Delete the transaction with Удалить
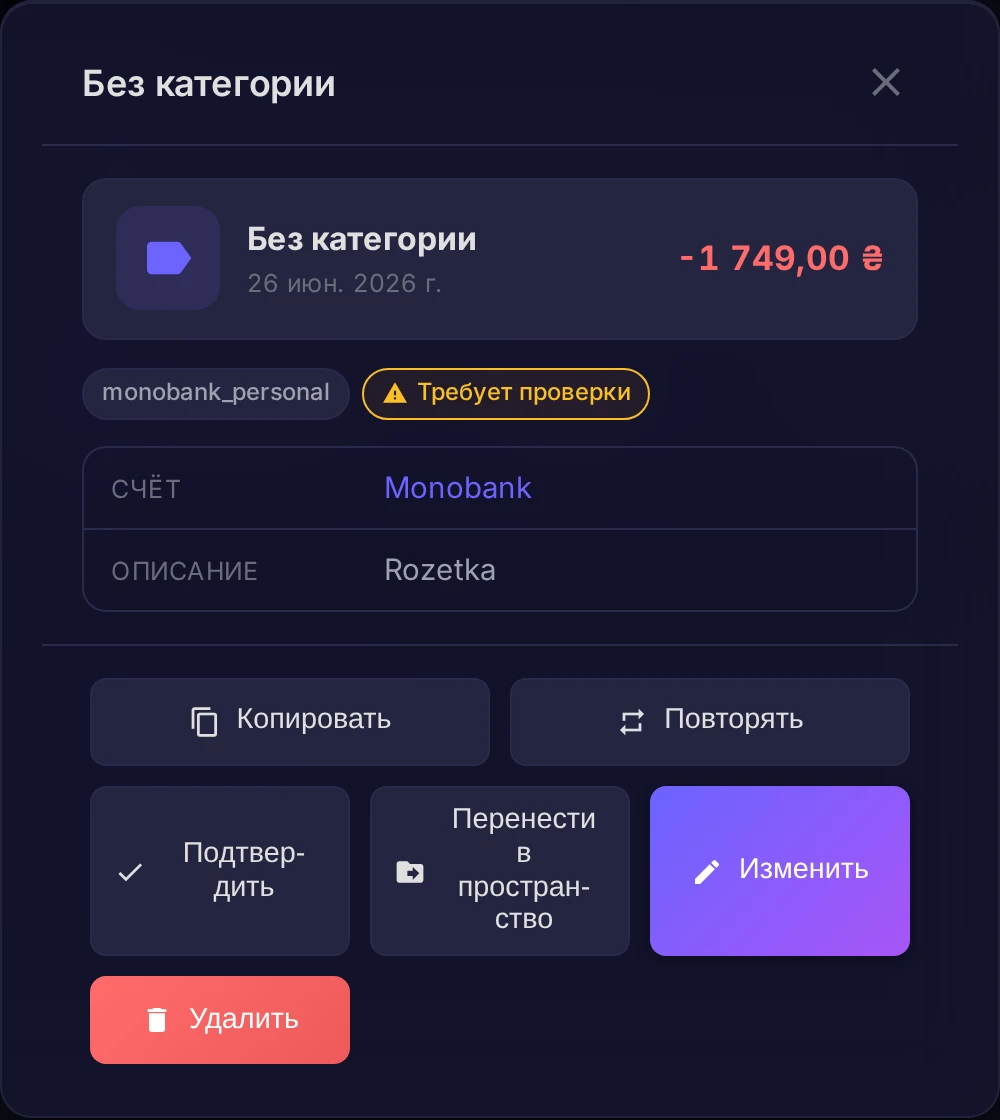 tap(220, 1019)
